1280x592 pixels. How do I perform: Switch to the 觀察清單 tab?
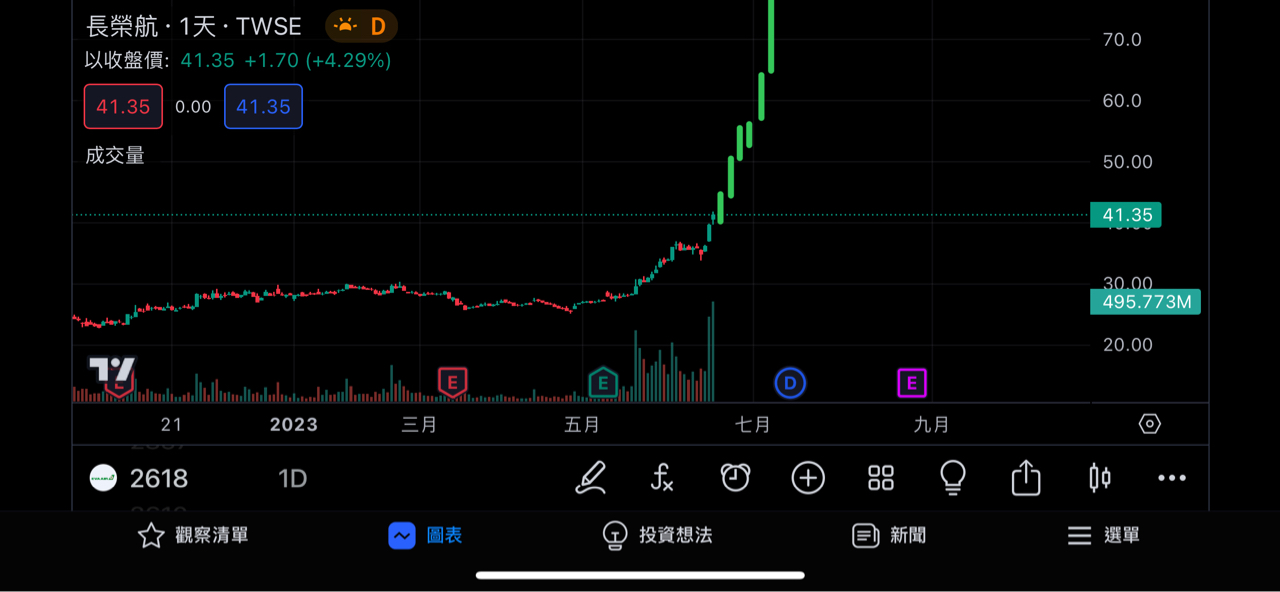point(193,536)
